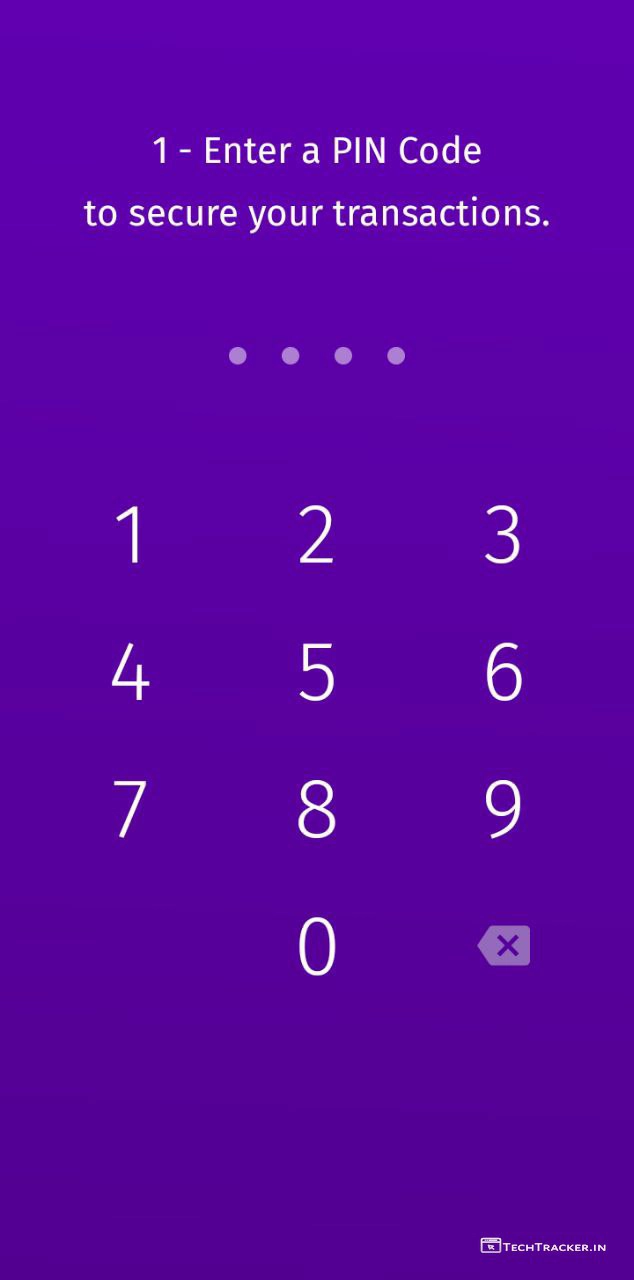This screenshot has width=634, height=1280.
Task: Tap the number 2 key
Action: pyautogui.click(x=316, y=535)
